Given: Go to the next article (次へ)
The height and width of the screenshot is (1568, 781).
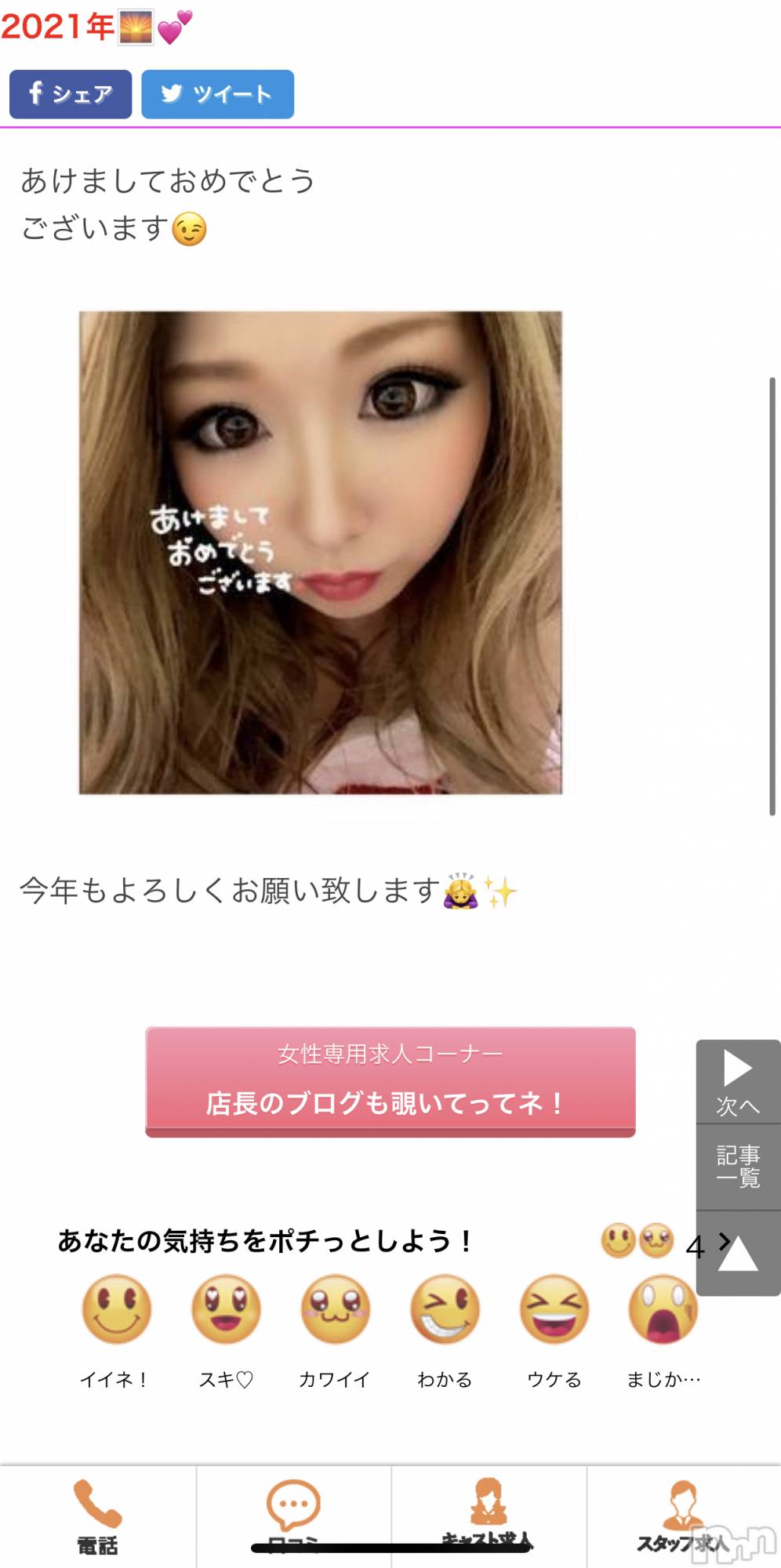Looking at the screenshot, I should (x=738, y=1082).
